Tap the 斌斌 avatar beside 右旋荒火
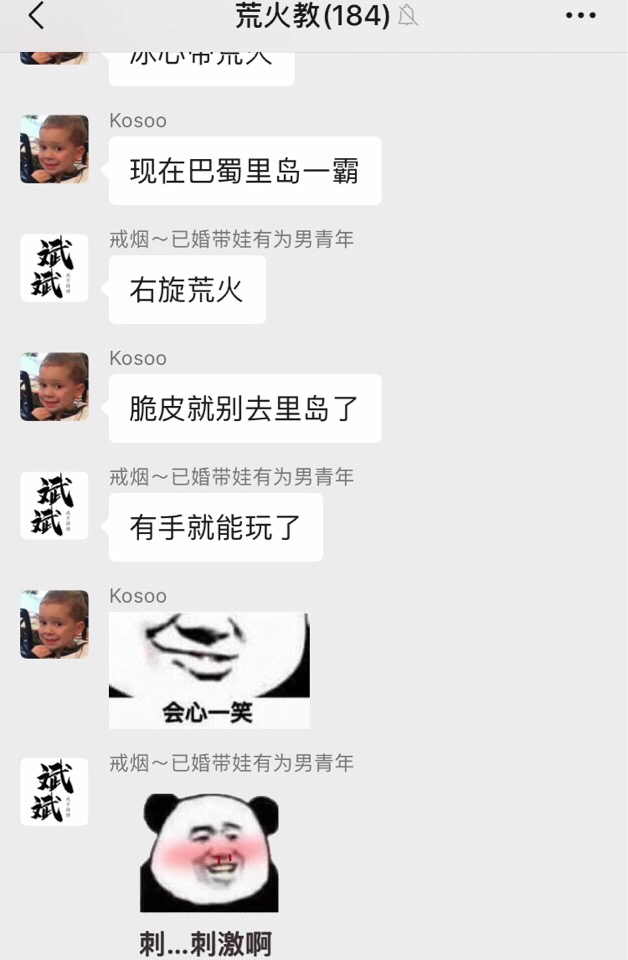The height and width of the screenshot is (960, 628). pyautogui.click(x=54, y=268)
